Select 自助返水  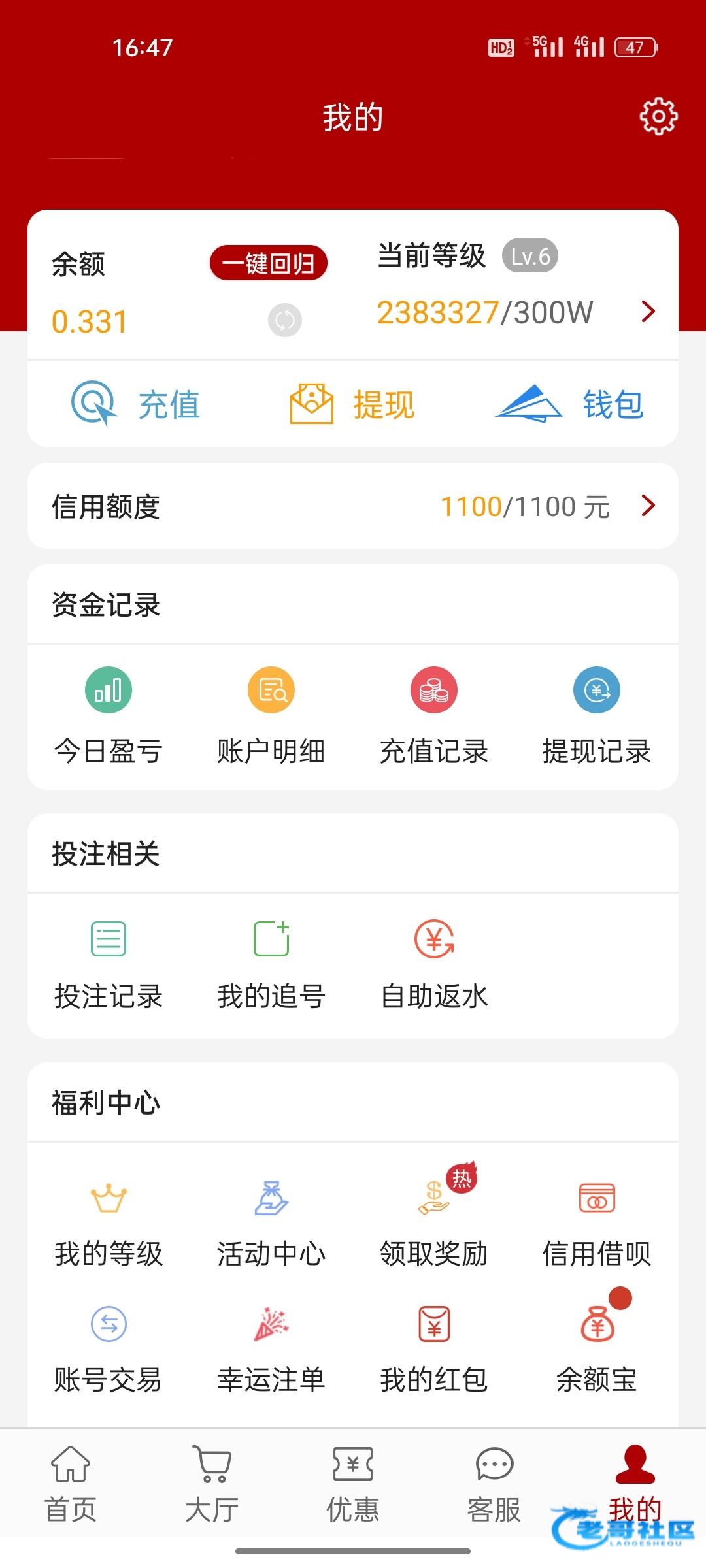click(434, 964)
